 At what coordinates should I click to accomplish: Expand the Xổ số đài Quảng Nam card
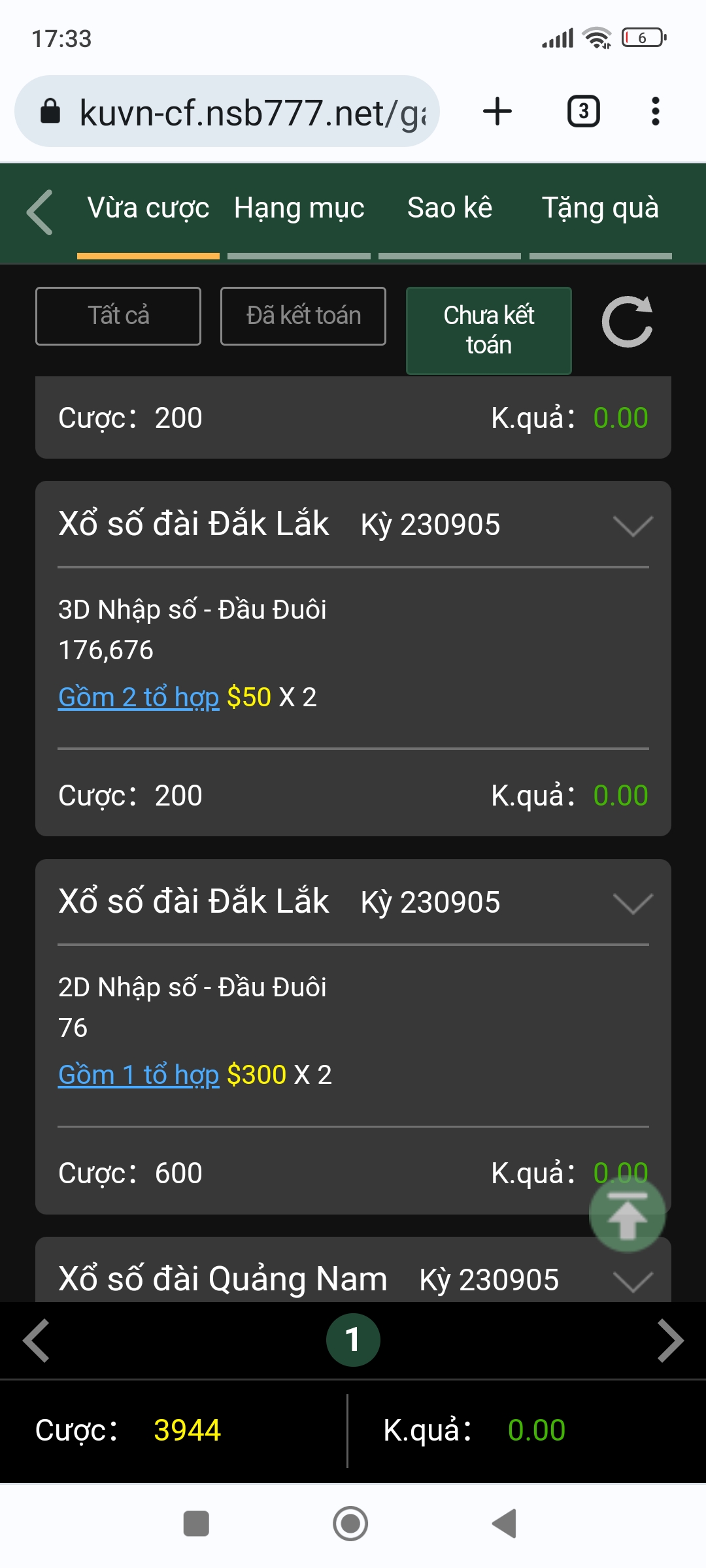(633, 1281)
